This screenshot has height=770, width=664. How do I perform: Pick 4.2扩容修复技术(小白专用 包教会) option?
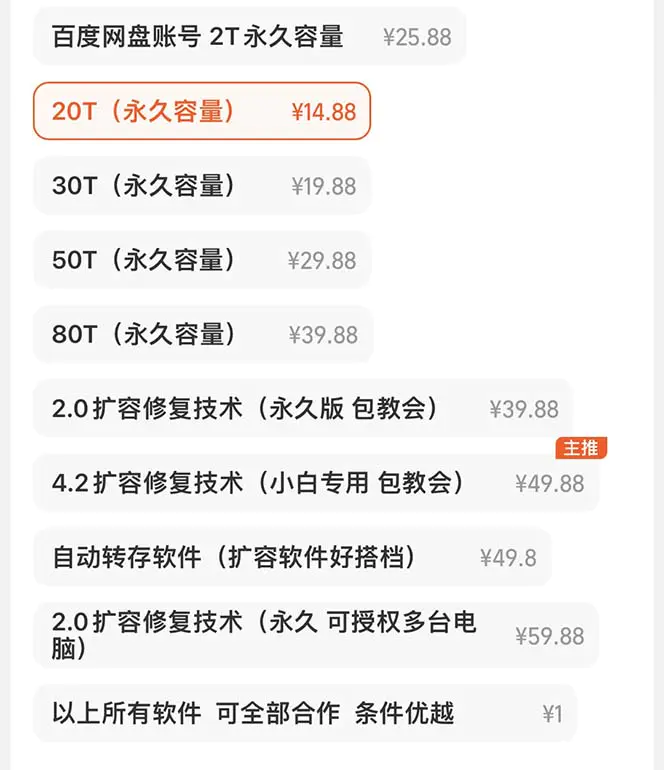pos(316,483)
